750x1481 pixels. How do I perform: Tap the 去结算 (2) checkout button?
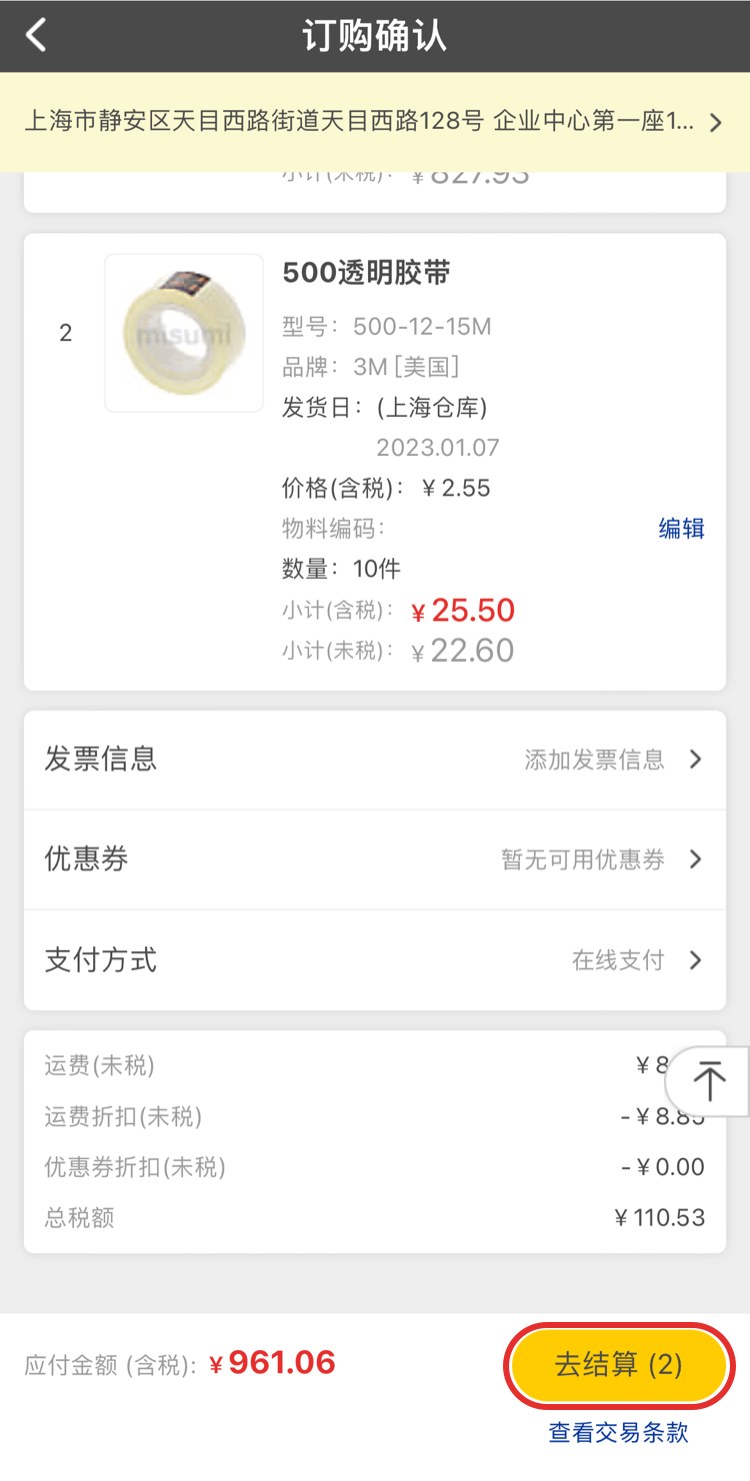pyautogui.click(x=619, y=1365)
